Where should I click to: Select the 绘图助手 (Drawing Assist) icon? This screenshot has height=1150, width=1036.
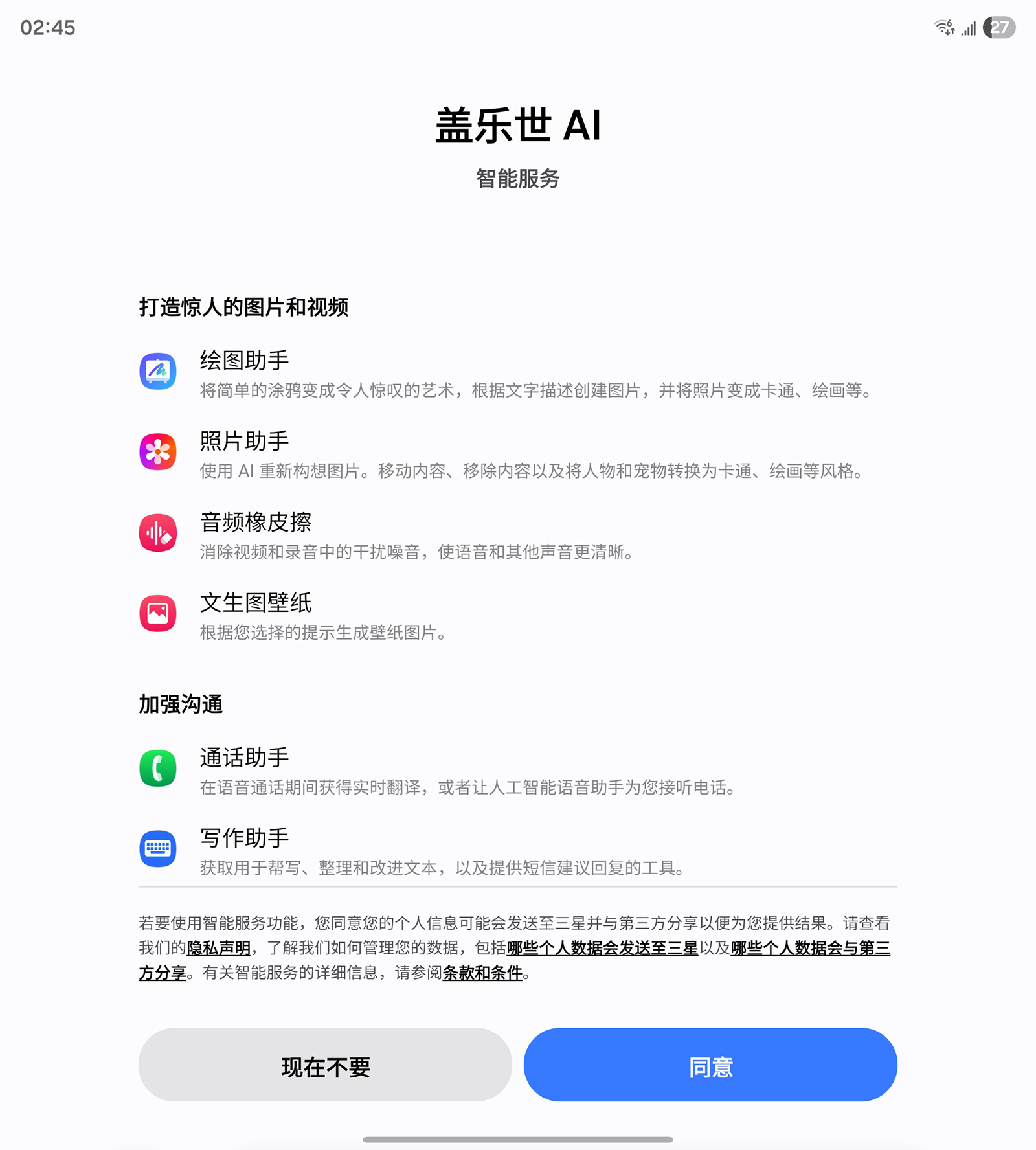tap(157, 371)
